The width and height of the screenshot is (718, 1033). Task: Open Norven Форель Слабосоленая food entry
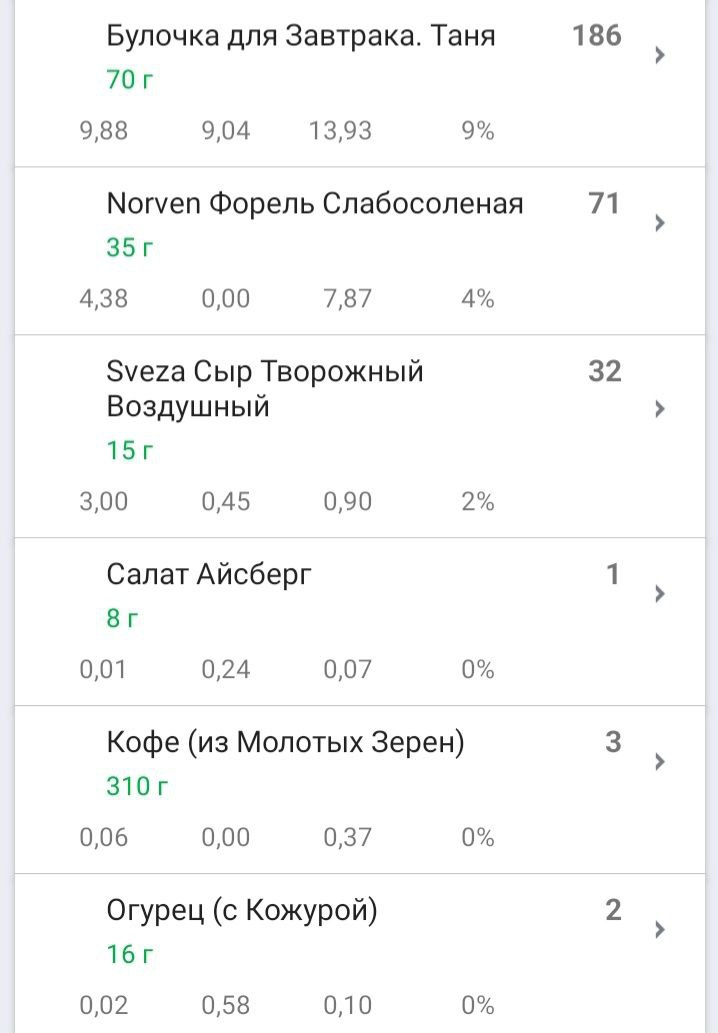314,206
